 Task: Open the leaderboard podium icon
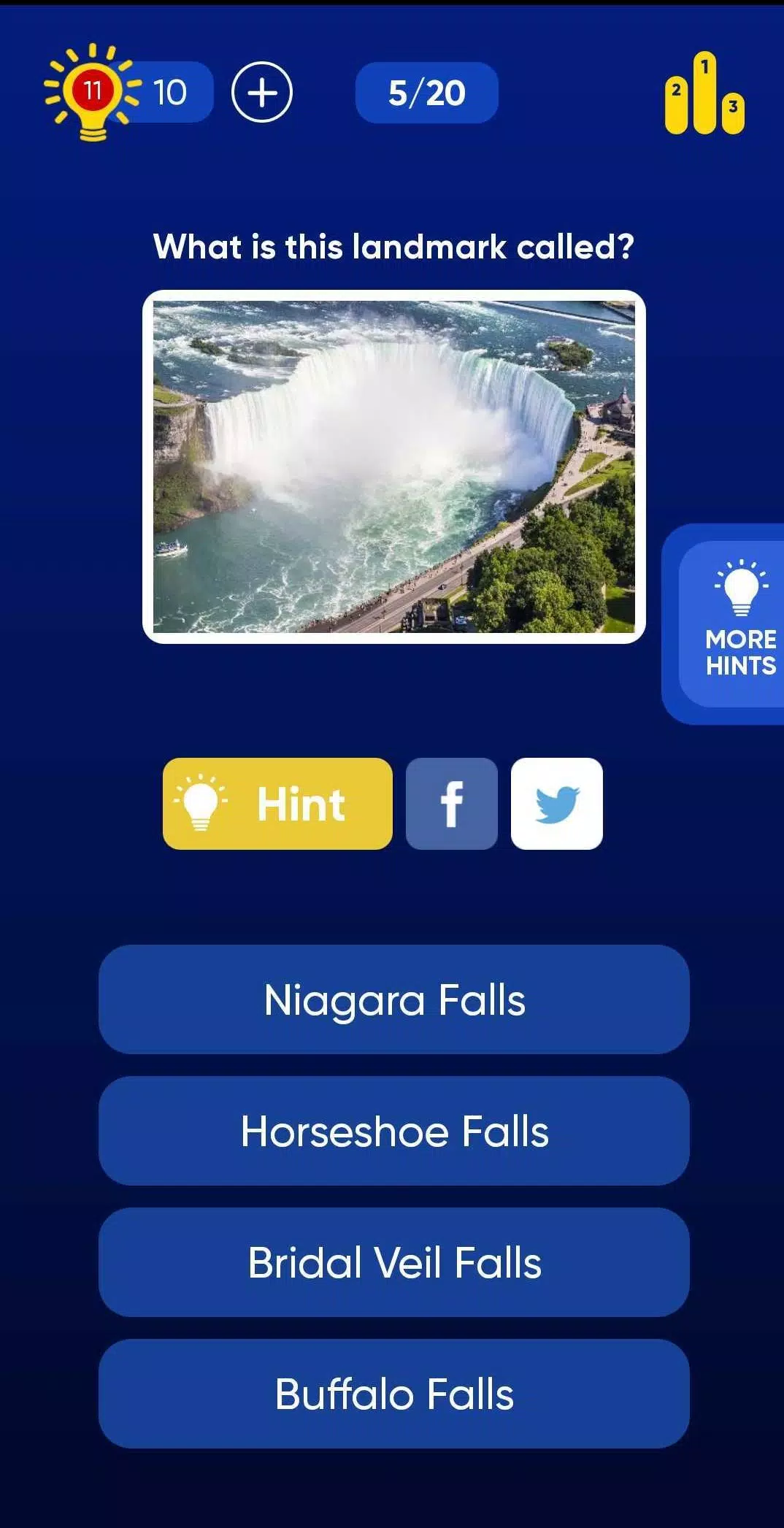pyautogui.click(x=704, y=95)
